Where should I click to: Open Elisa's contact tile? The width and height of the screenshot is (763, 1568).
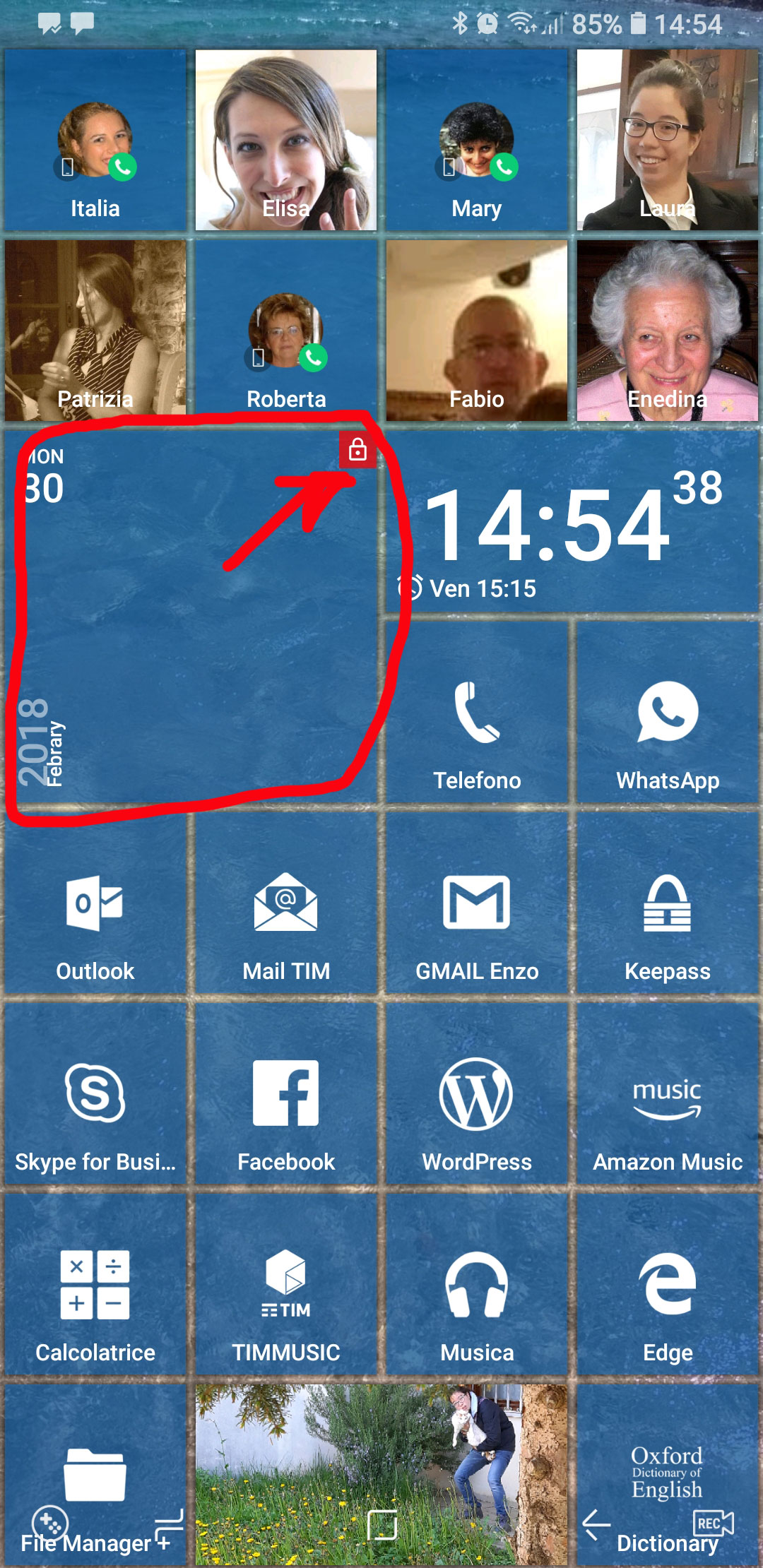[x=286, y=140]
